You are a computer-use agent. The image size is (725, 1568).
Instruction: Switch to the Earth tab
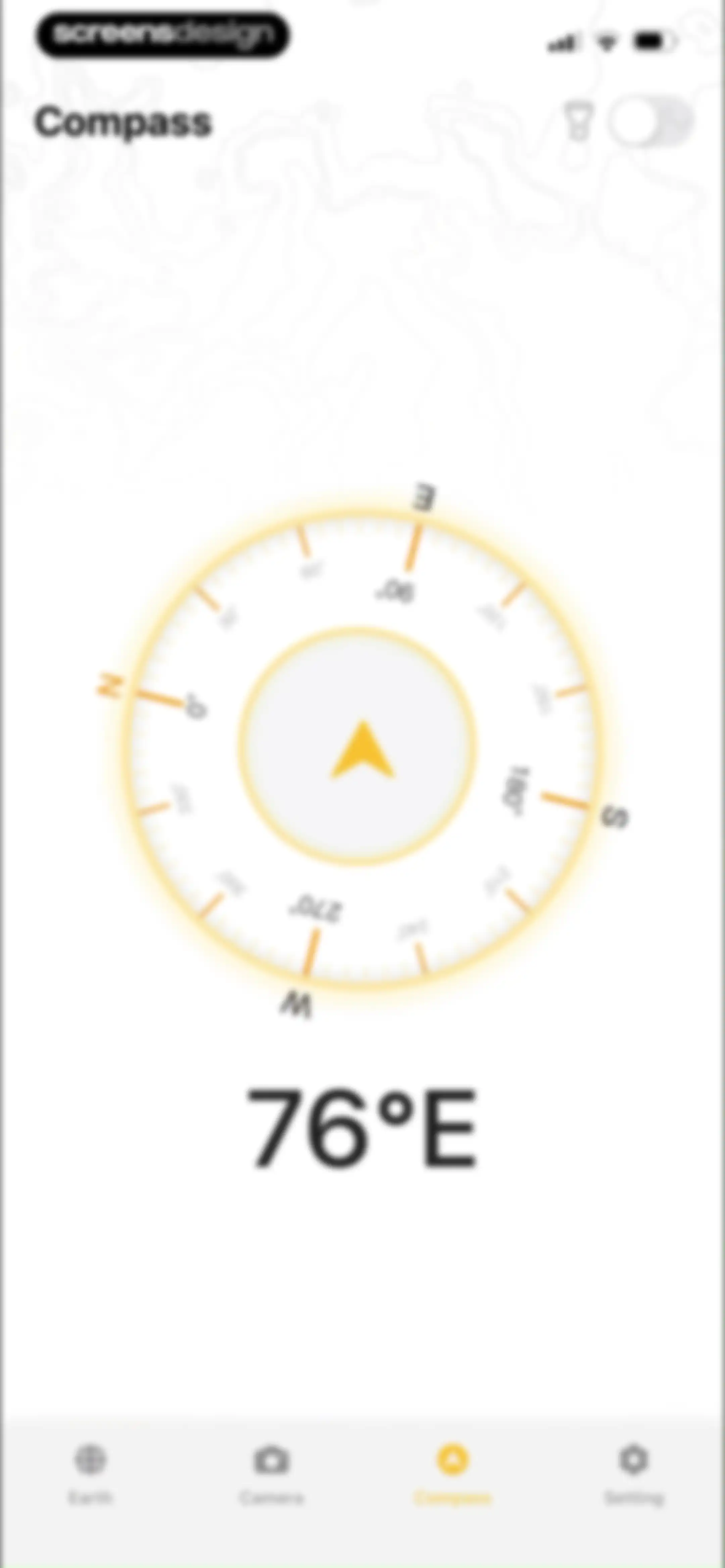click(90, 1475)
